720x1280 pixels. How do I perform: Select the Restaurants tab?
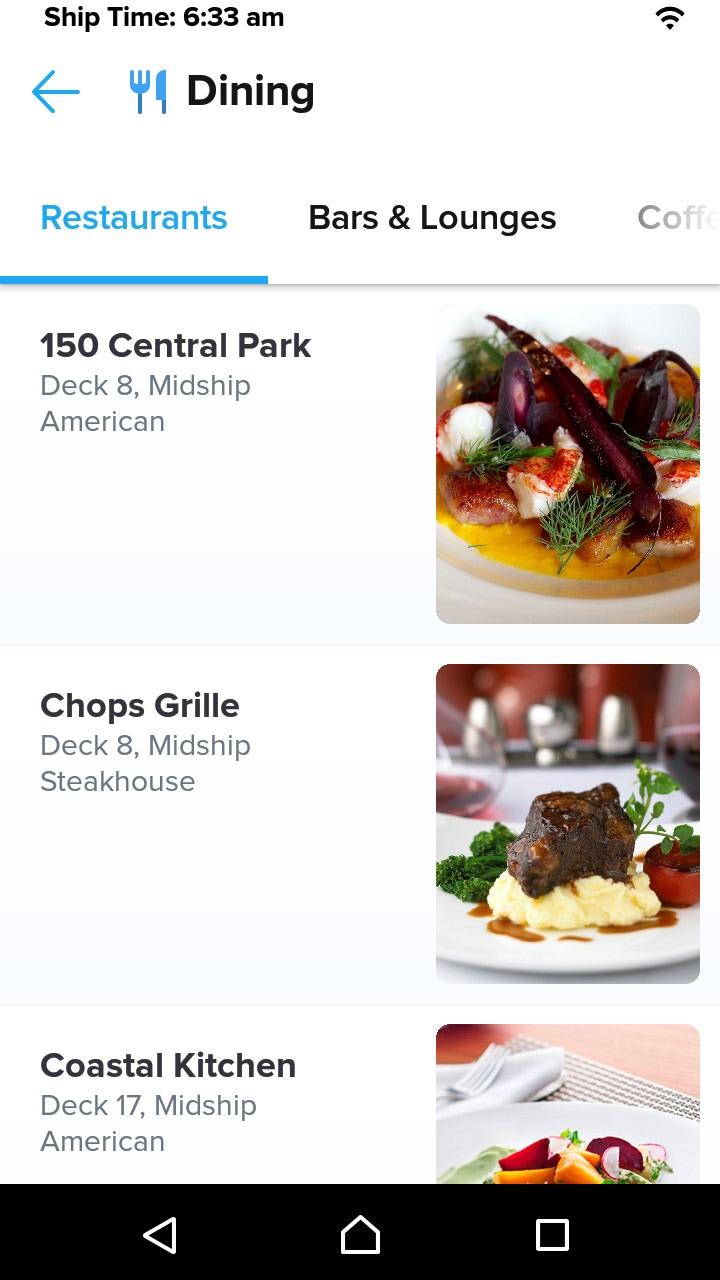click(x=134, y=218)
